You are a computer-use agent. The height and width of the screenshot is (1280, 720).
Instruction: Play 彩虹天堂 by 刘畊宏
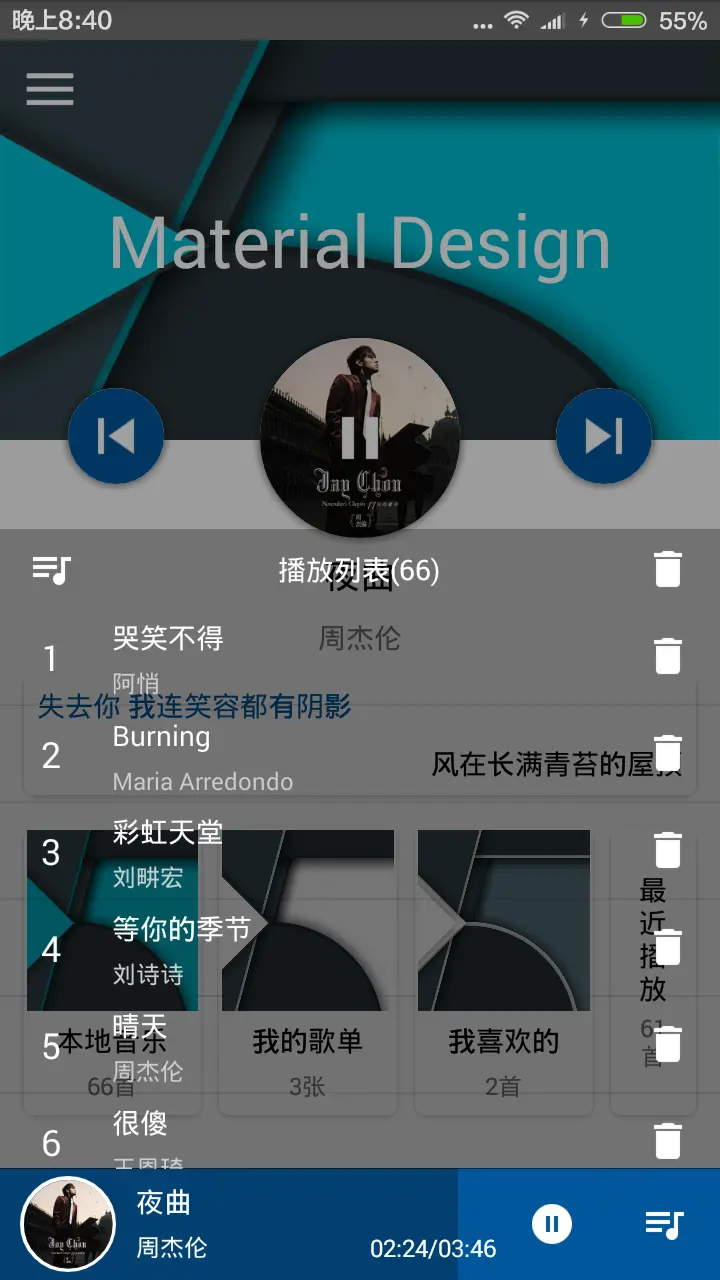pyautogui.click(x=300, y=852)
